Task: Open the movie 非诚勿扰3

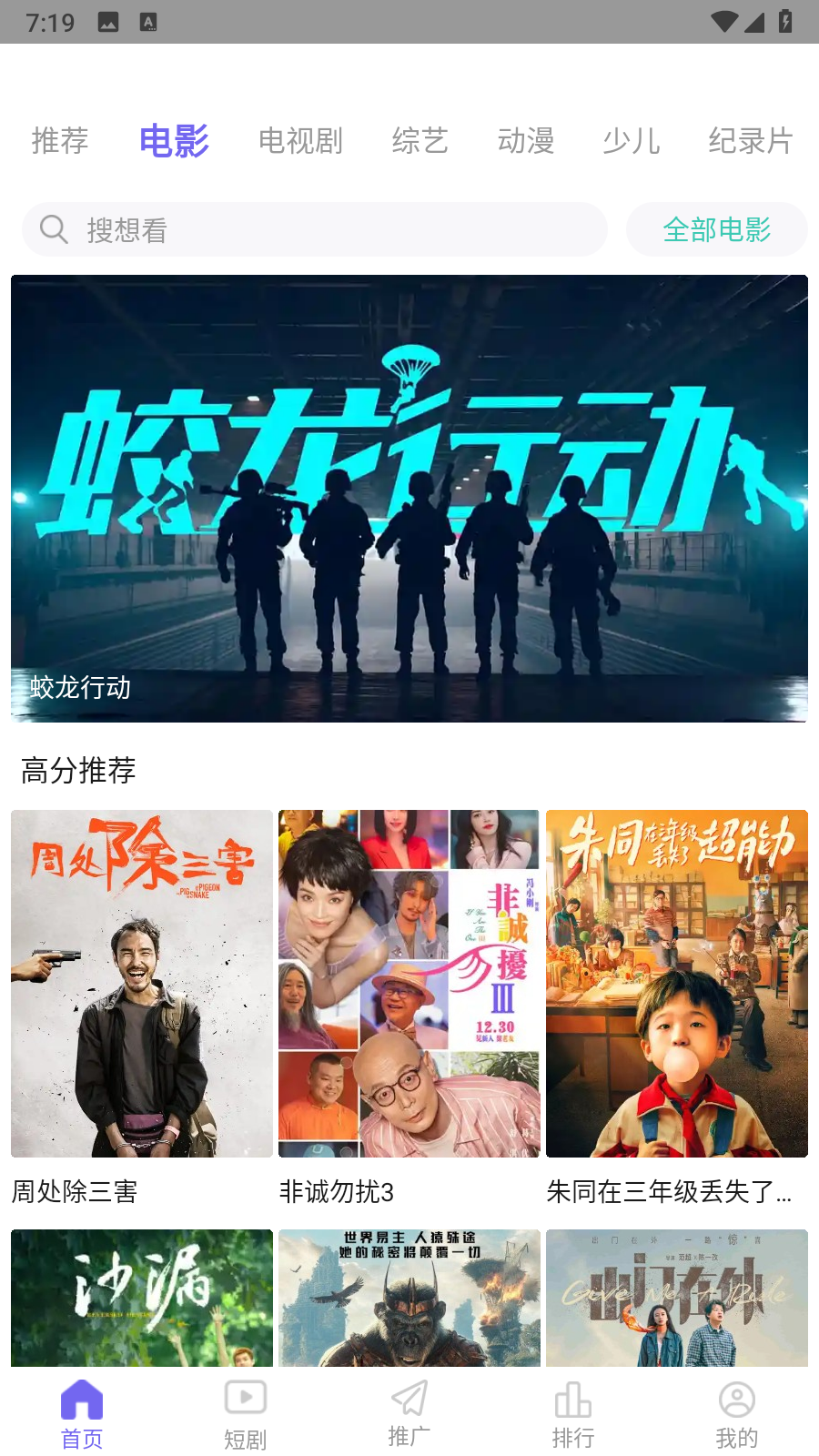Action: tap(409, 985)
